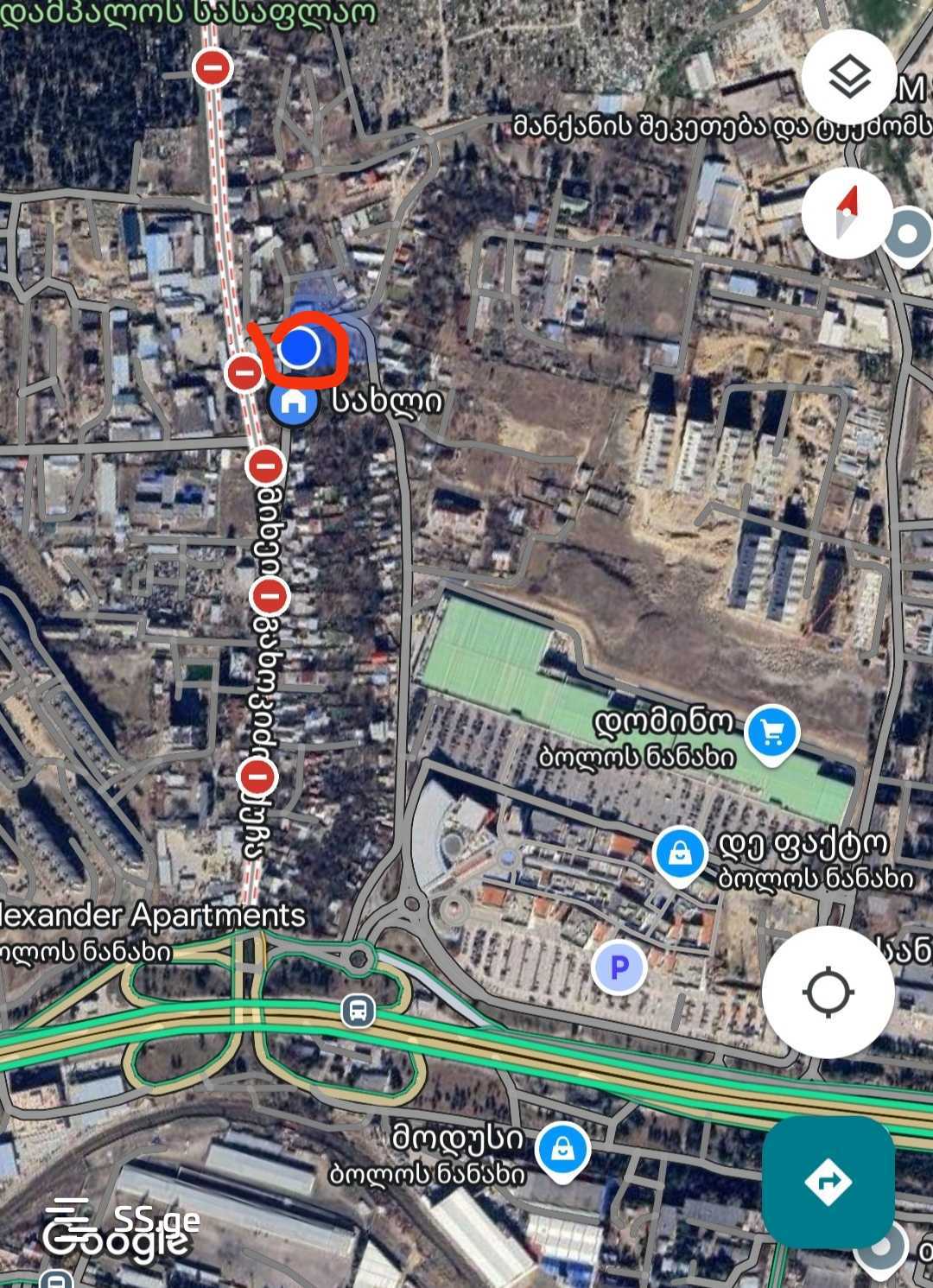Image resolution: width=933 pixels, height=1288 pixels.
Task: Tap the bus stop icon on the highway
Action: click(358, 1010)
